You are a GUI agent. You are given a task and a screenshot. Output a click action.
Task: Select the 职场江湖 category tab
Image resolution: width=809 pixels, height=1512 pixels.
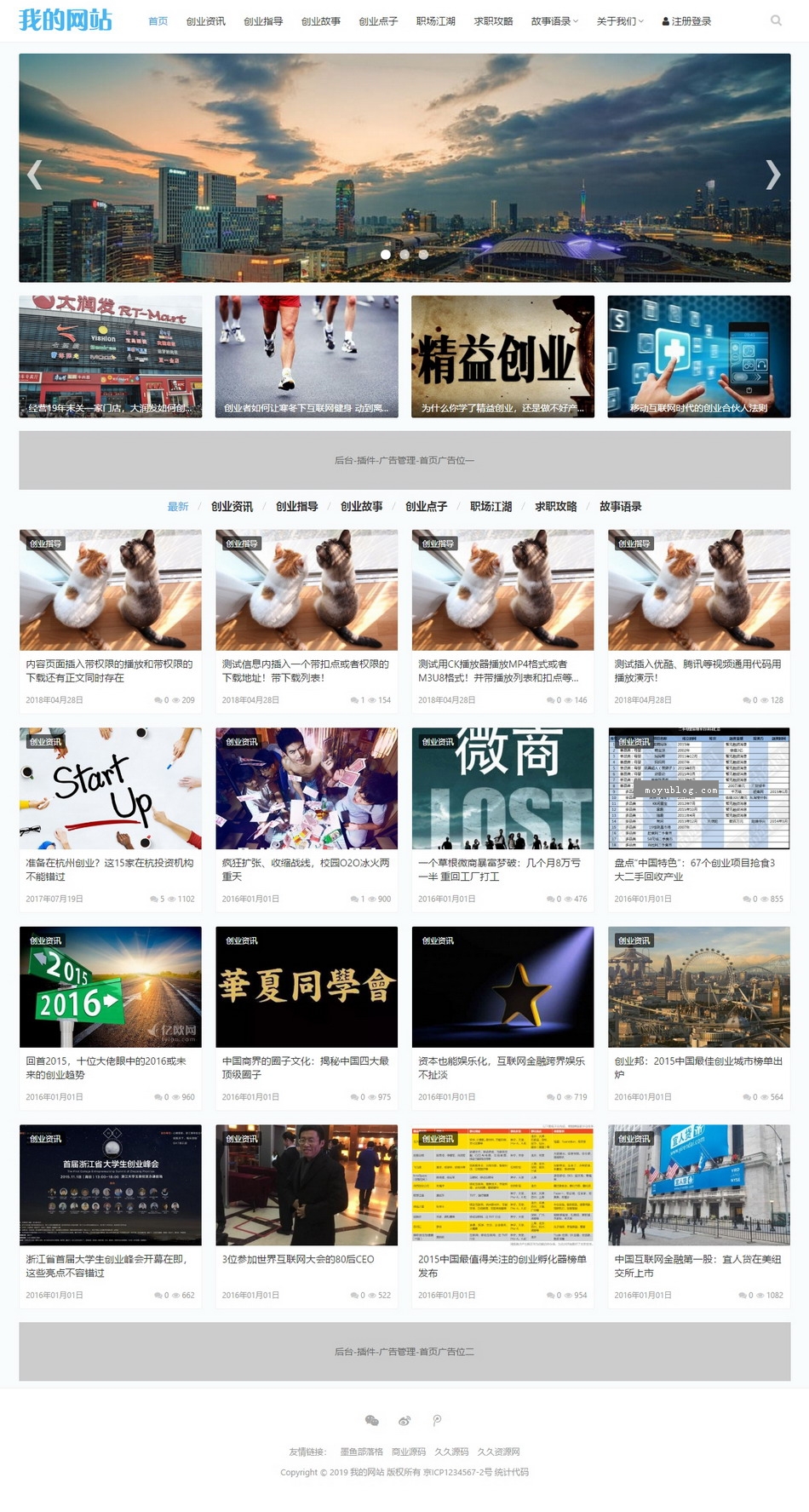tap(491, 507)
